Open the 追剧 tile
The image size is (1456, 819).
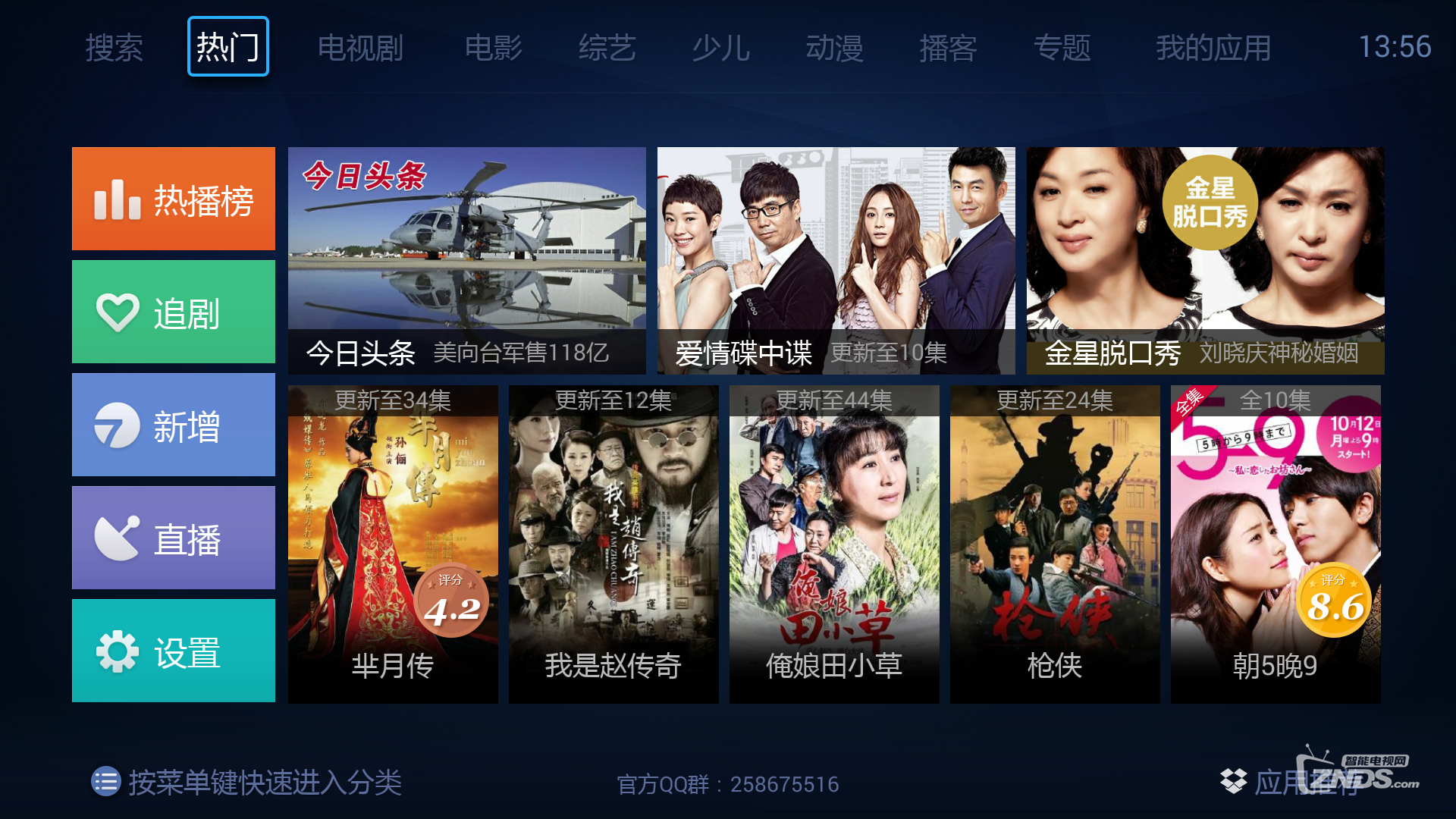[x=174, y=312]
